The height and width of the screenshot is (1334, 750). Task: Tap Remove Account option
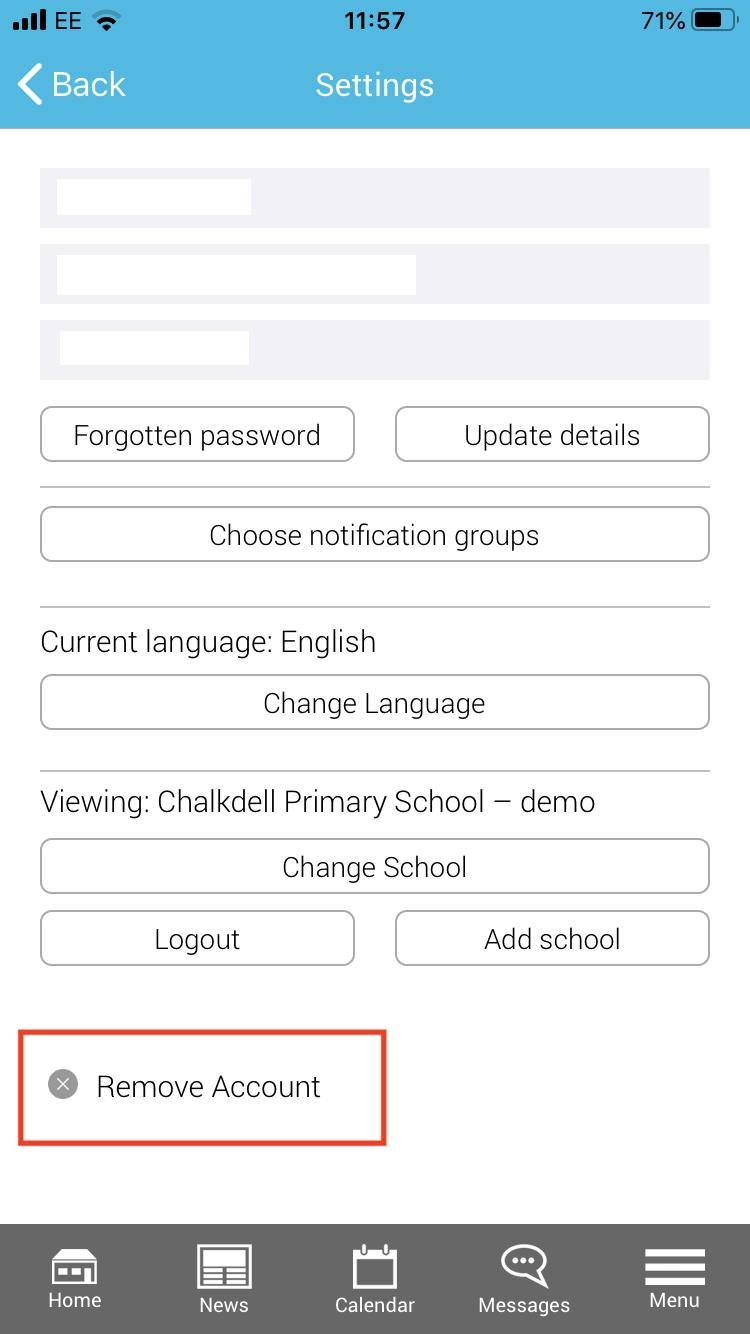click(x=200, y=1086)
